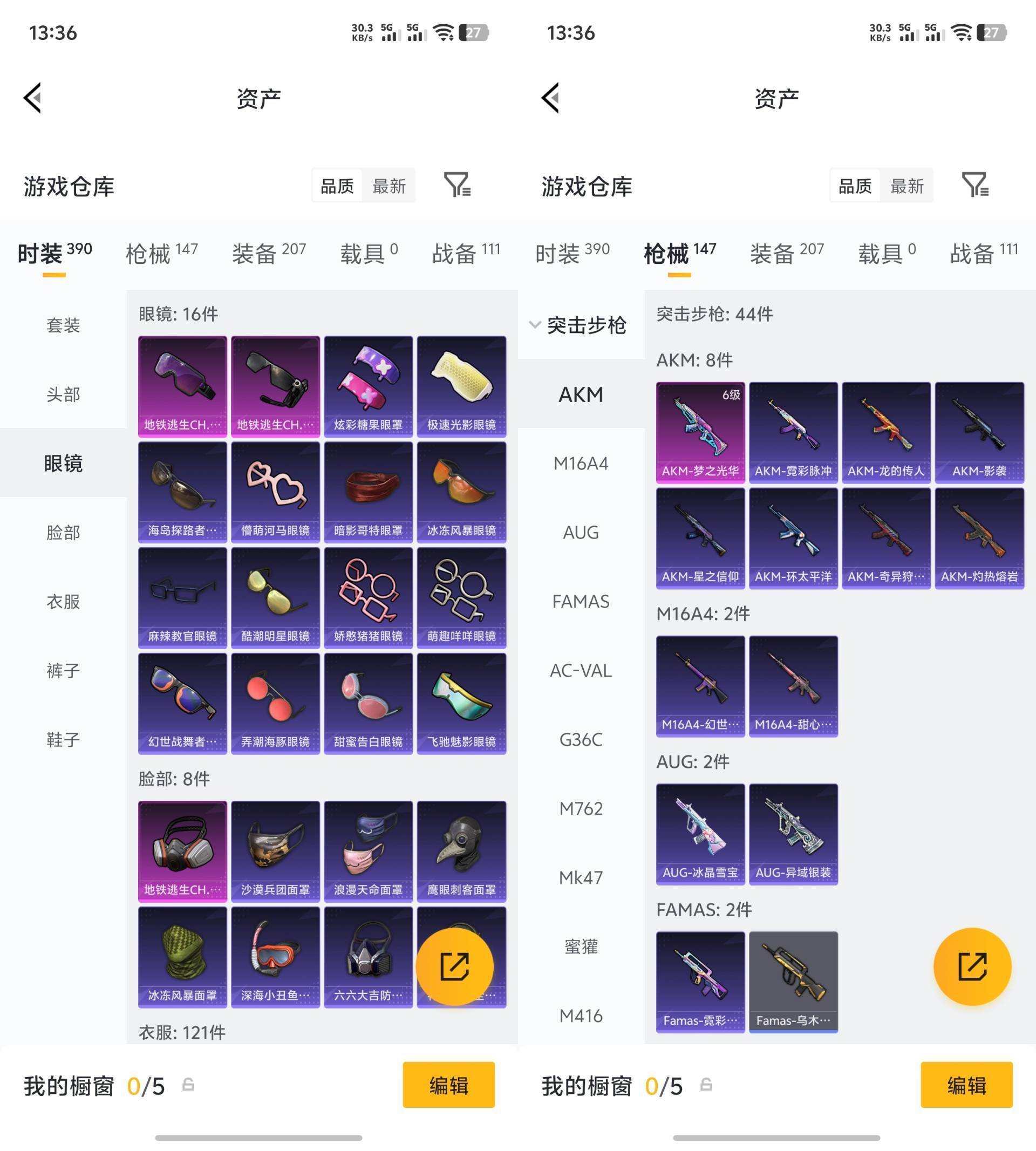
Task: Select the M416 entry in the weapon list
Action: click(x=581, y=1016)
